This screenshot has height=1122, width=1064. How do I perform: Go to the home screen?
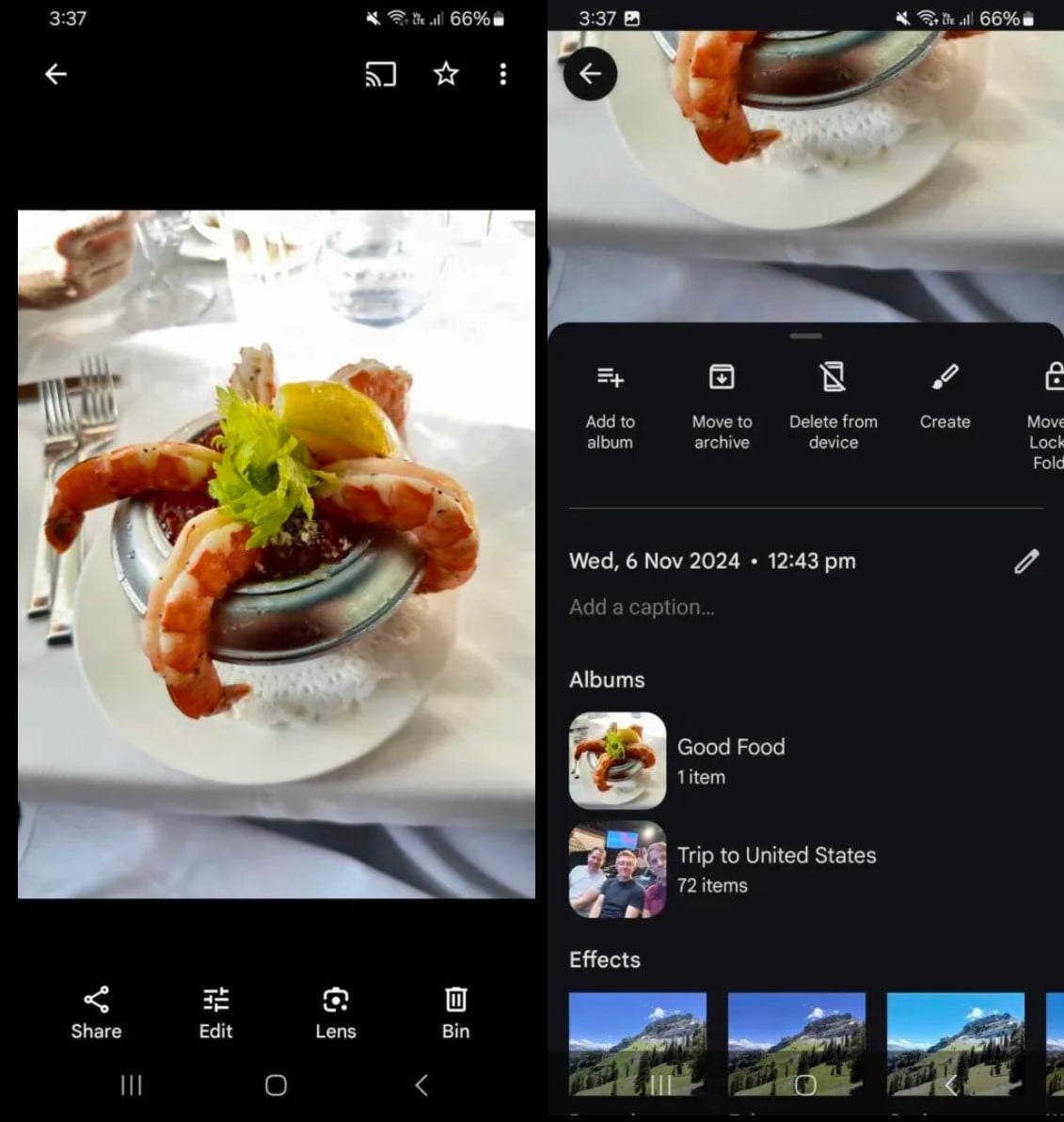point(276,1085)
